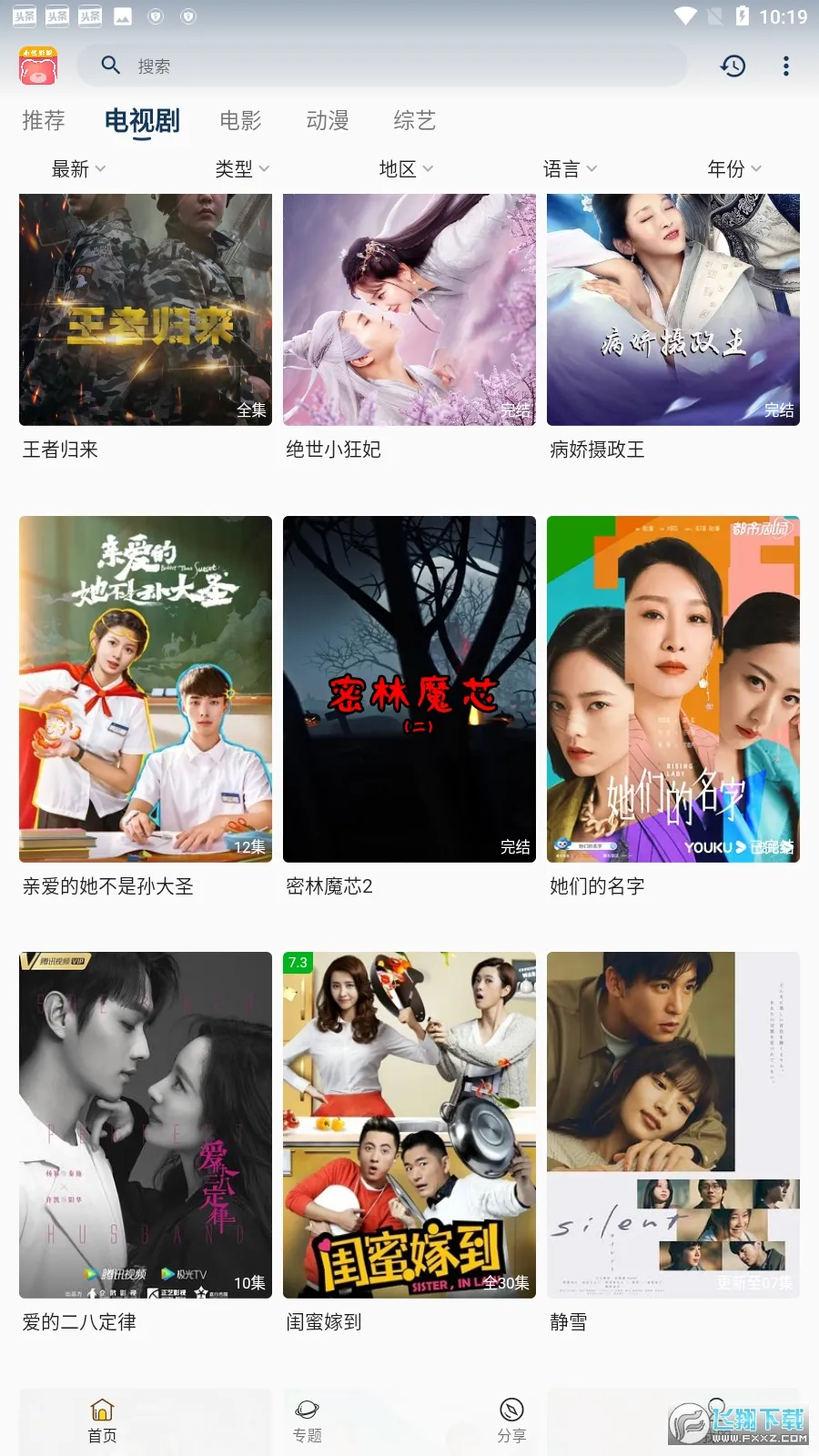Tap the 搜索 search box

[x=382, y=66]
